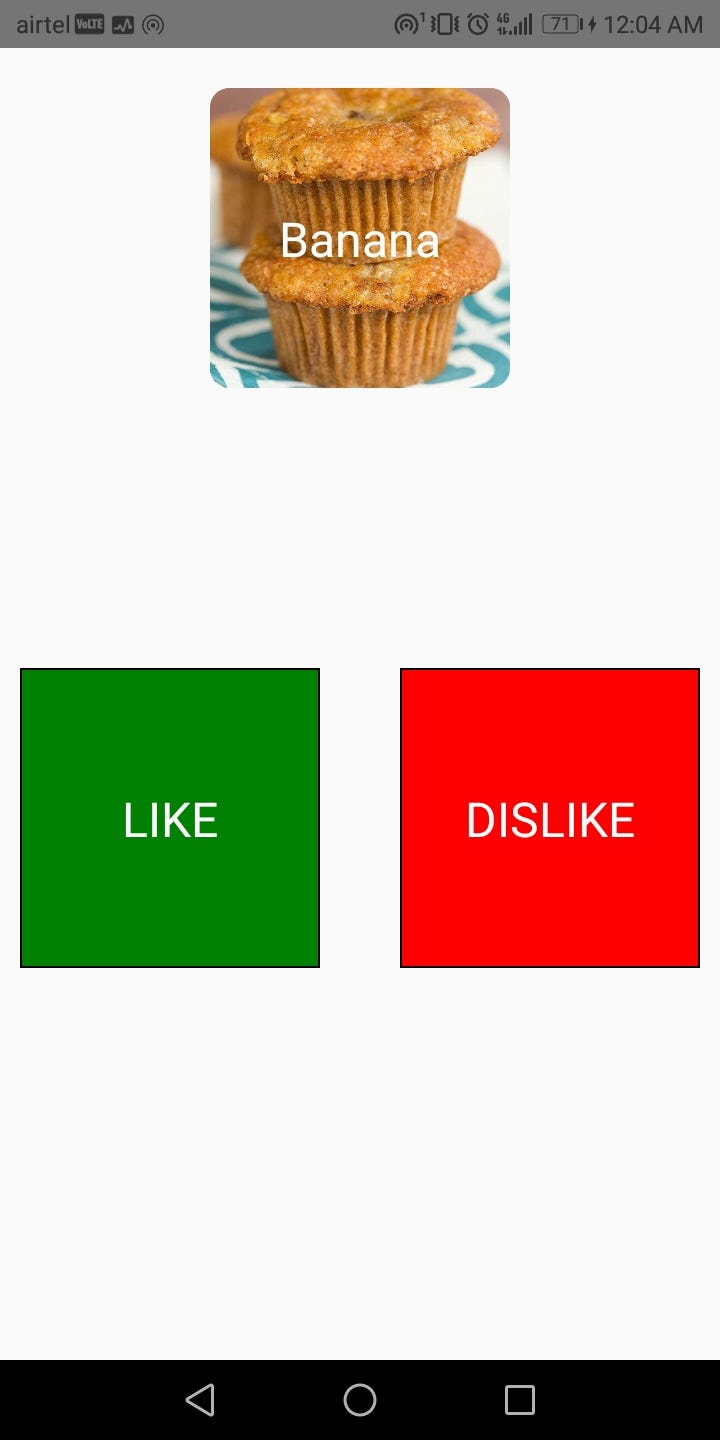Image resolution: width=720 pixels, height=1440 pixels.
Task: Tap the green LIKE button
Action: pyautogui.click(x=170, y=818)
